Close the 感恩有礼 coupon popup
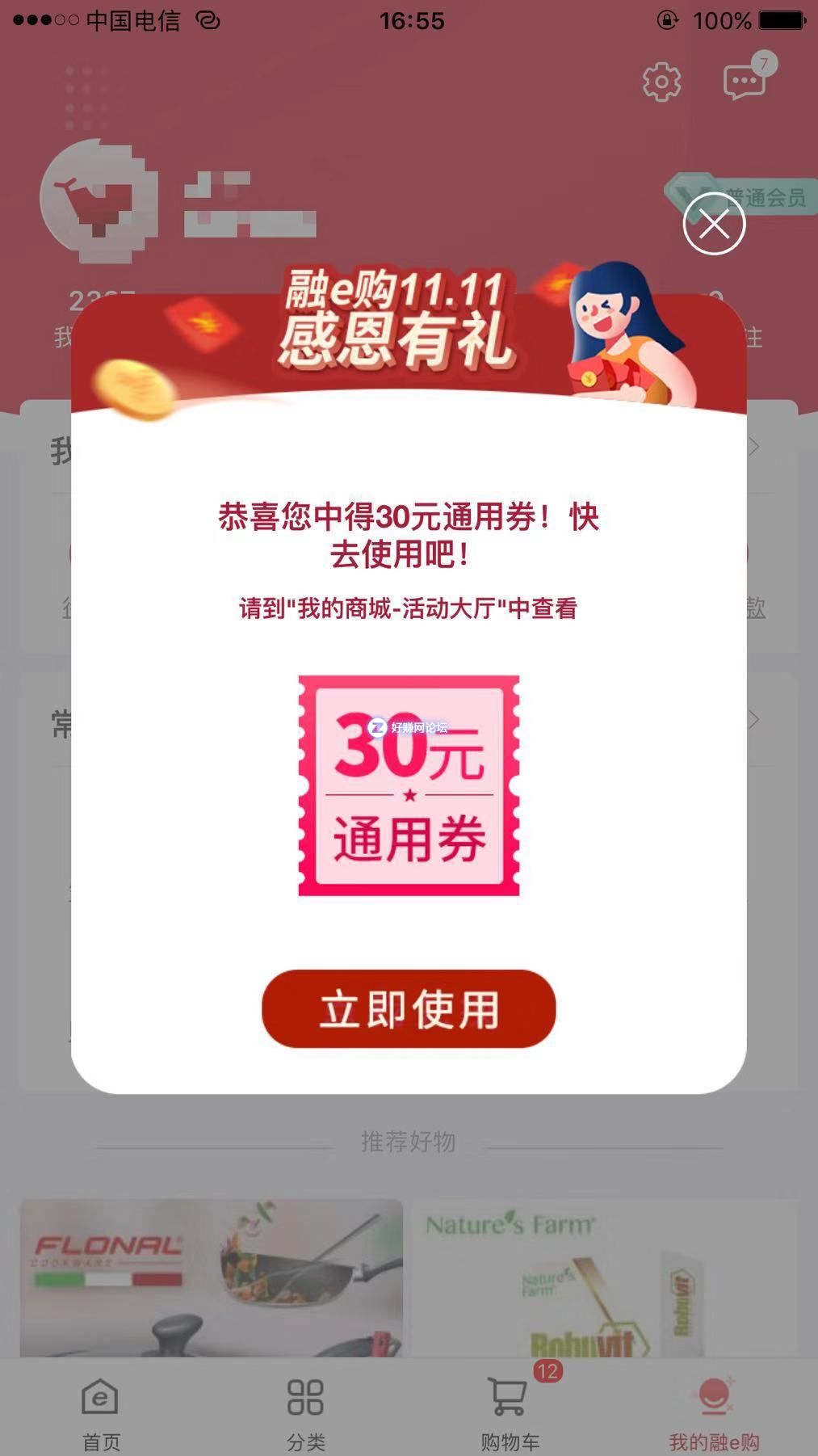Image resolution: width=818 pixels, height=1456 pixels. click(714, 224)
